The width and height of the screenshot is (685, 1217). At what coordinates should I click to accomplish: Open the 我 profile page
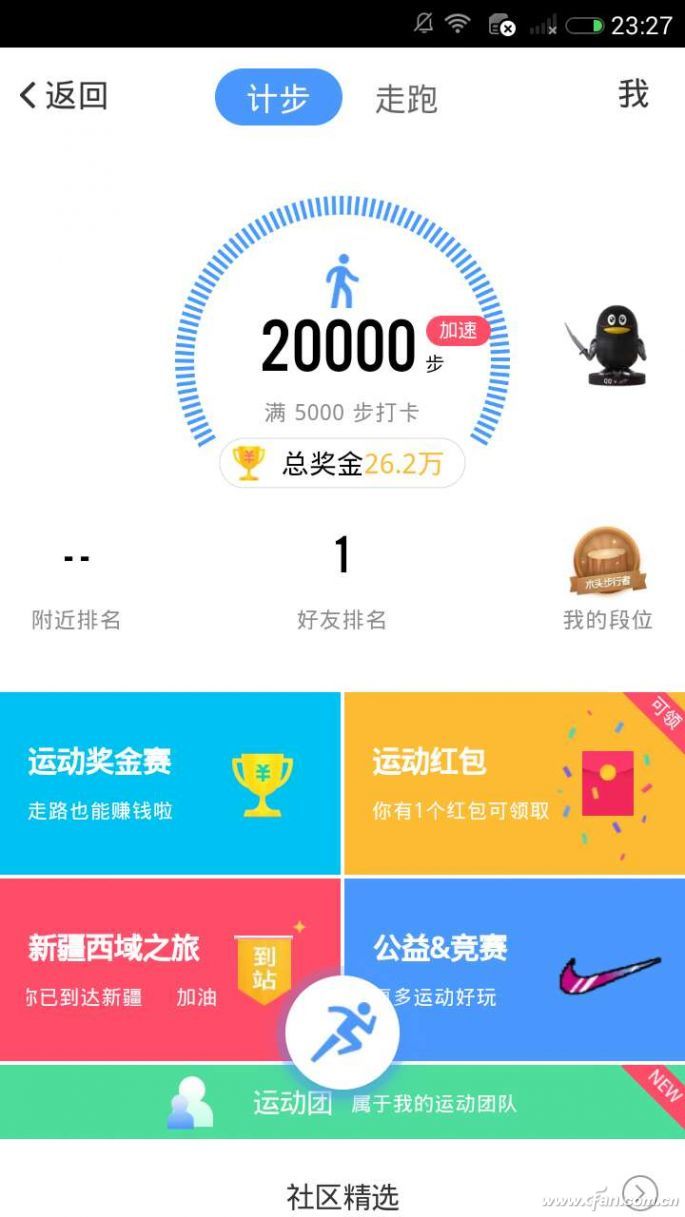tap(633, 95)
